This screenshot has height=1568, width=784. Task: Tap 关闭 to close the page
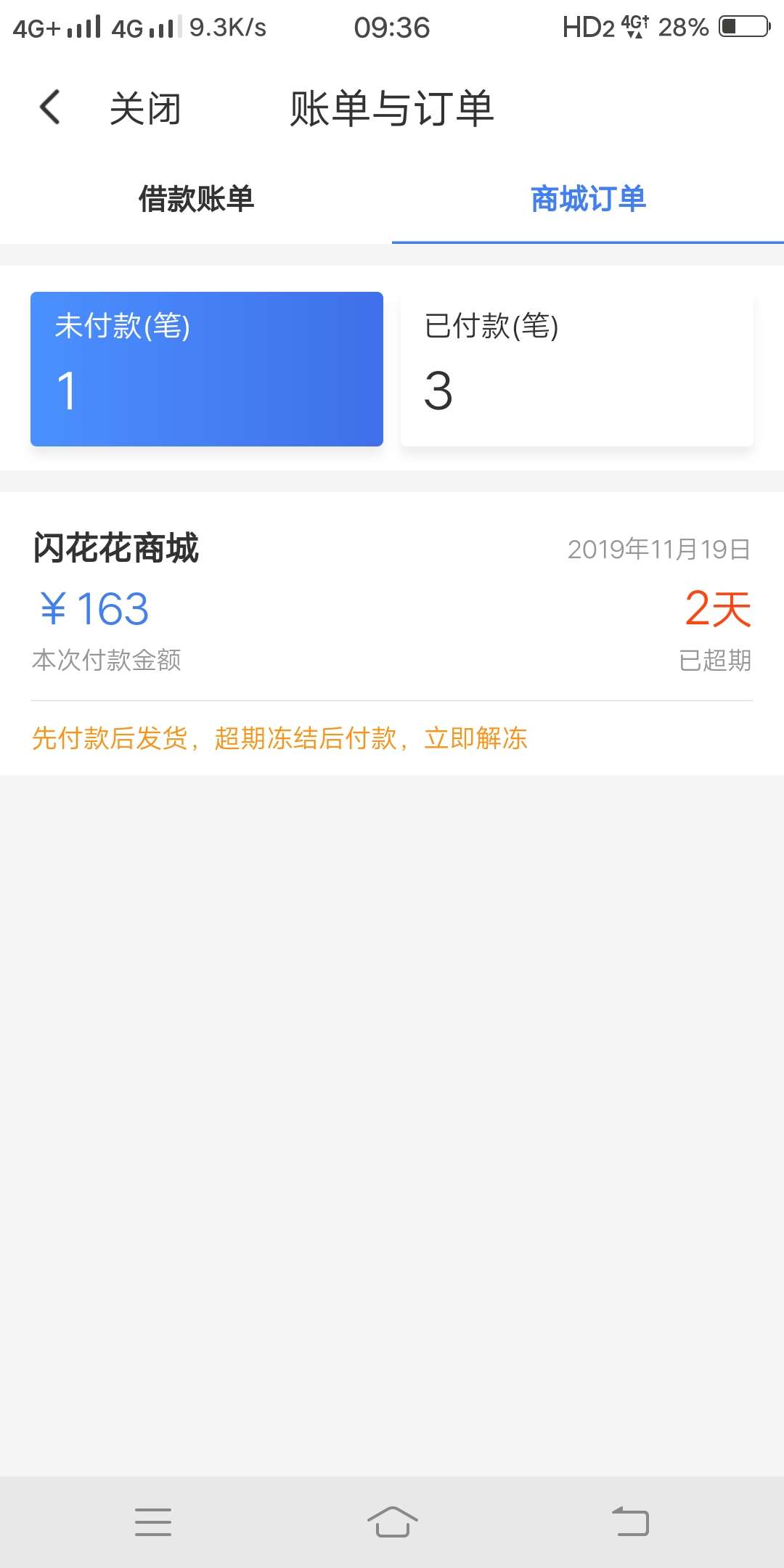coord(145,109)
